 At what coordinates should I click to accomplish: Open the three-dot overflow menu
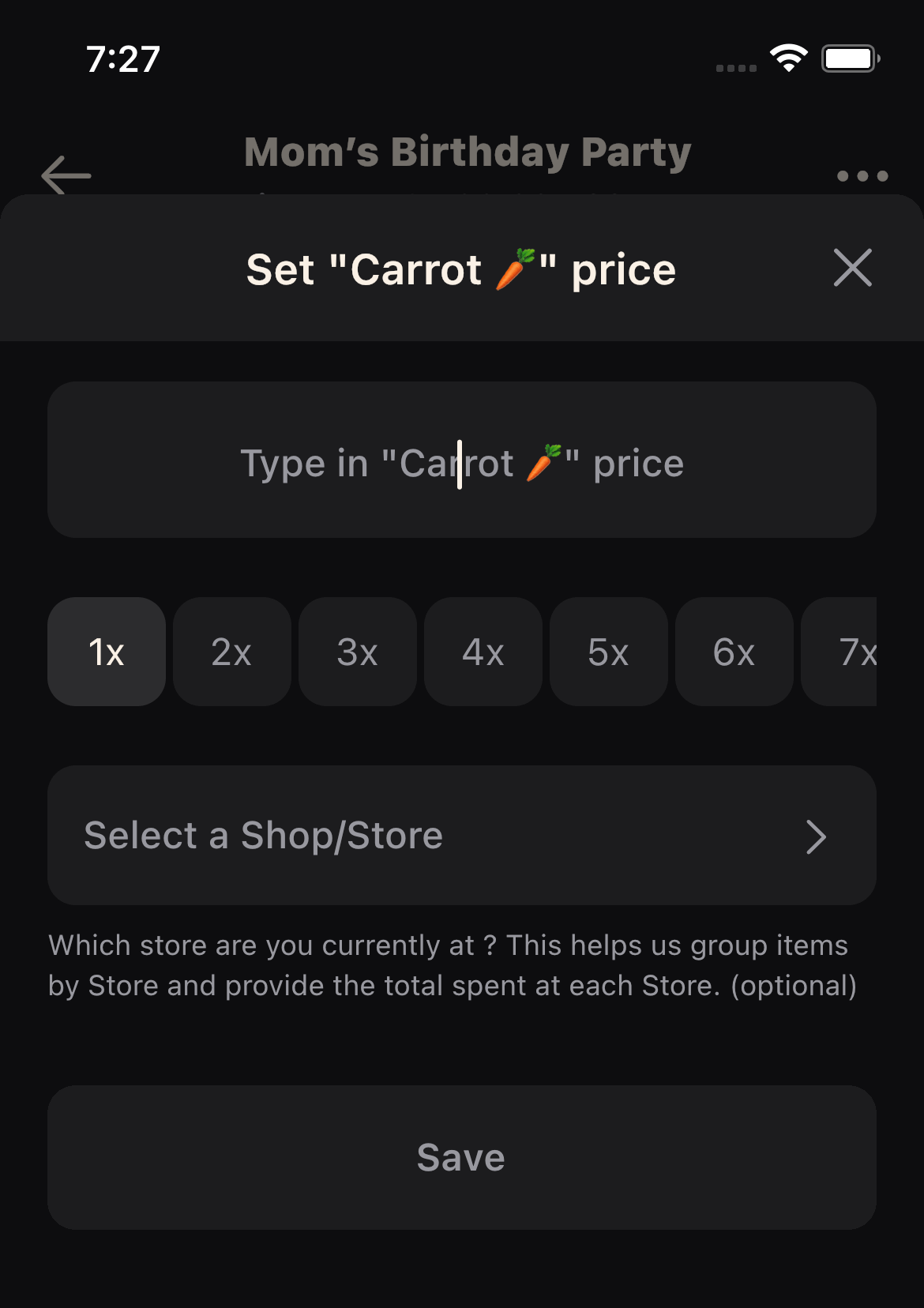(862, 175)
